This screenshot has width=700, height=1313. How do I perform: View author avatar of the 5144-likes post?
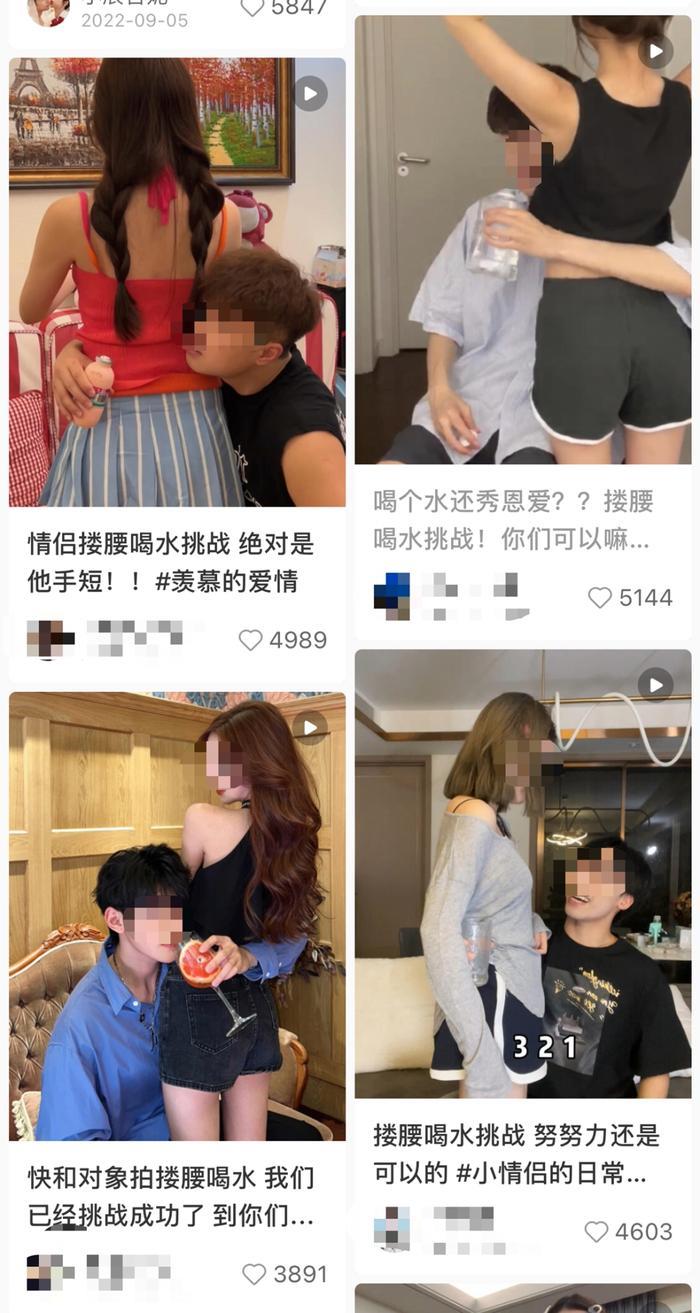(392, 597)
